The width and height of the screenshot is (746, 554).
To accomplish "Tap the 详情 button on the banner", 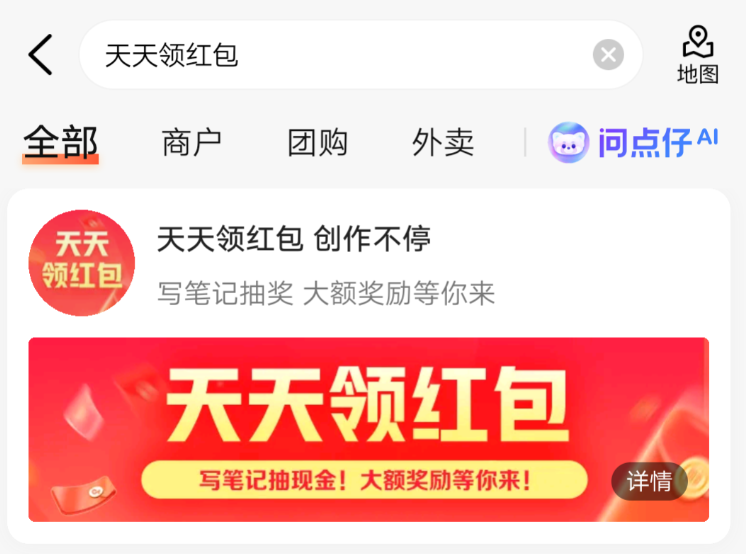I will (649, 481).
